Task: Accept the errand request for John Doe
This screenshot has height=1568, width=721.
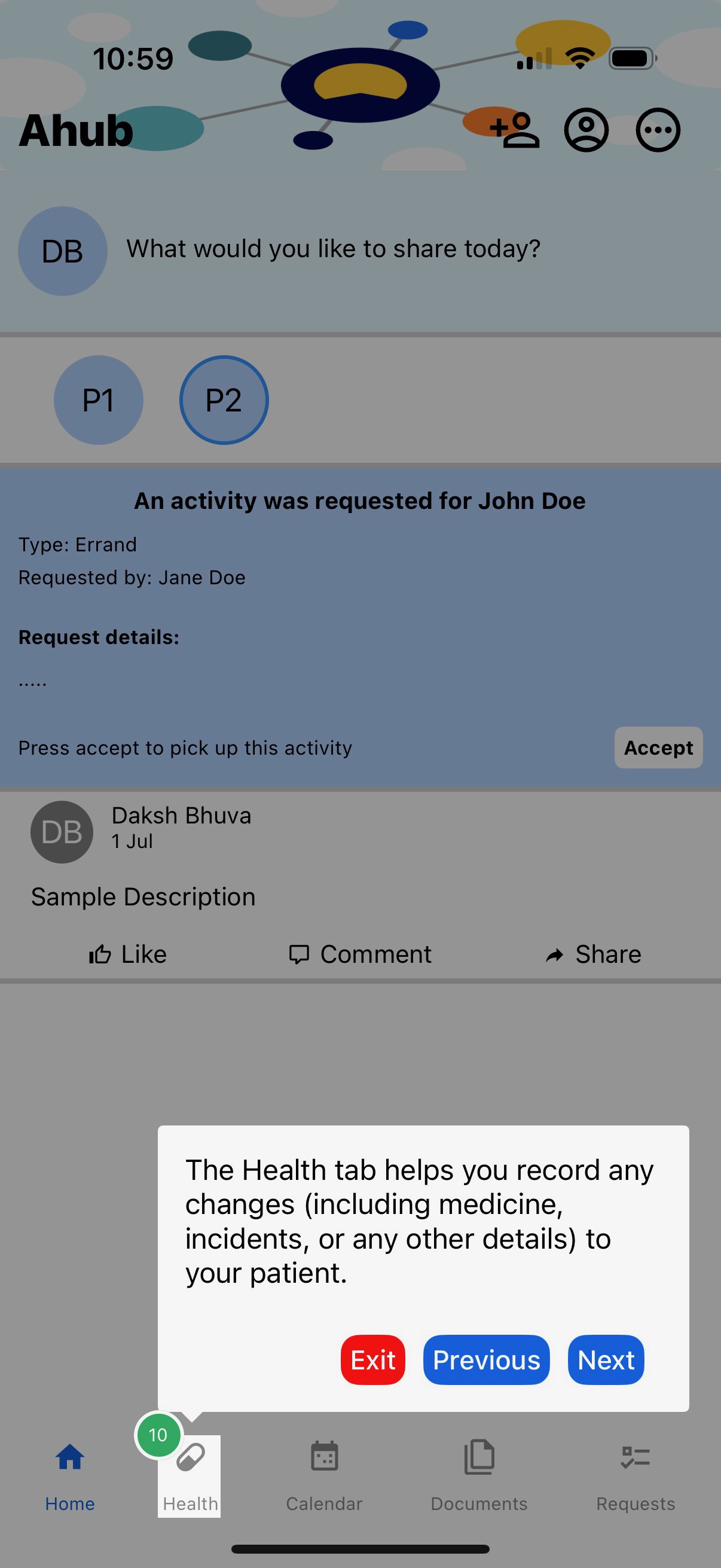Action: pos(658,748)
